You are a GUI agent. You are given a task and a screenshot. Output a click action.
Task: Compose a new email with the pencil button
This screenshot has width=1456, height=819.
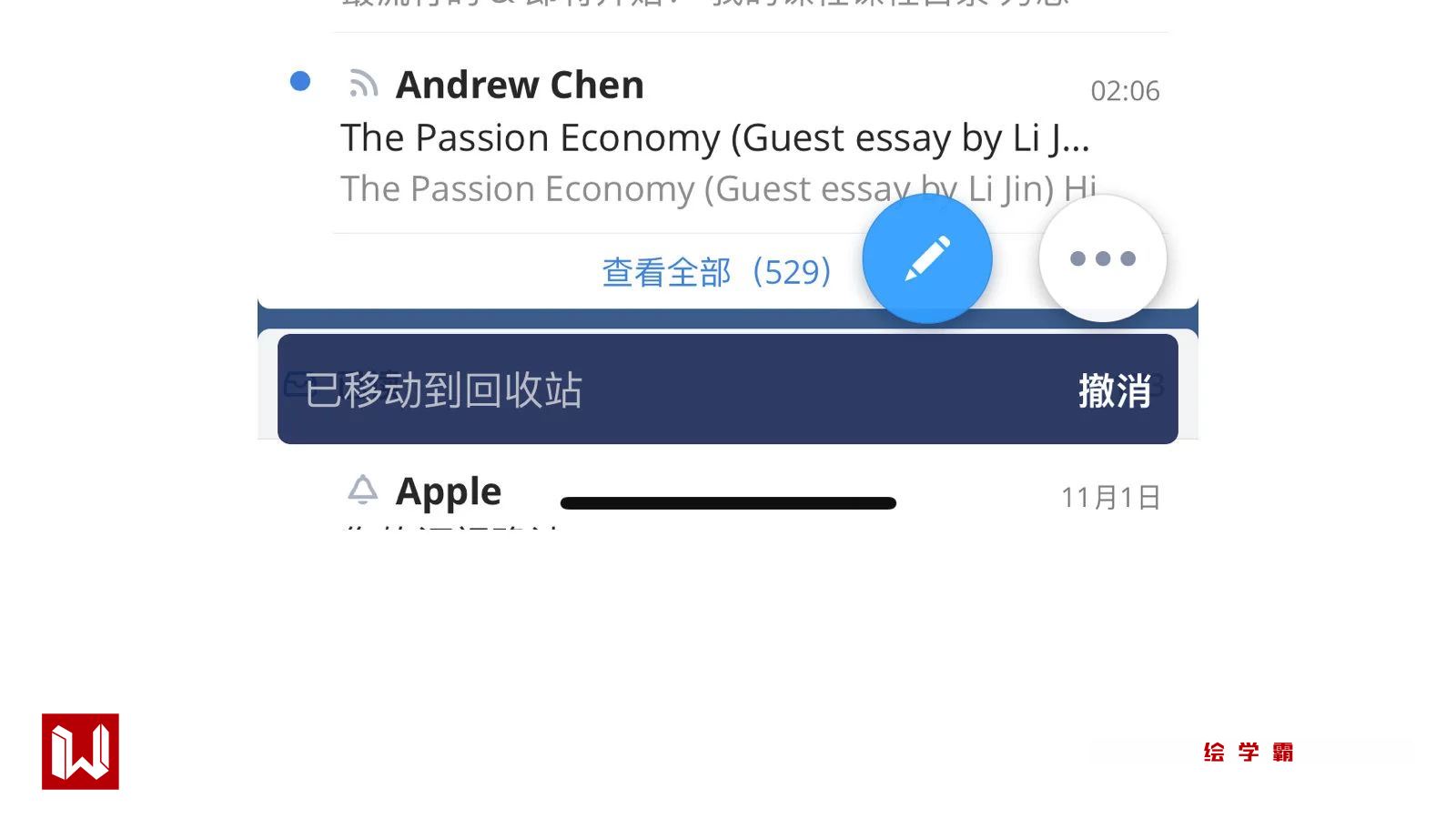click(x=927, y=258)
